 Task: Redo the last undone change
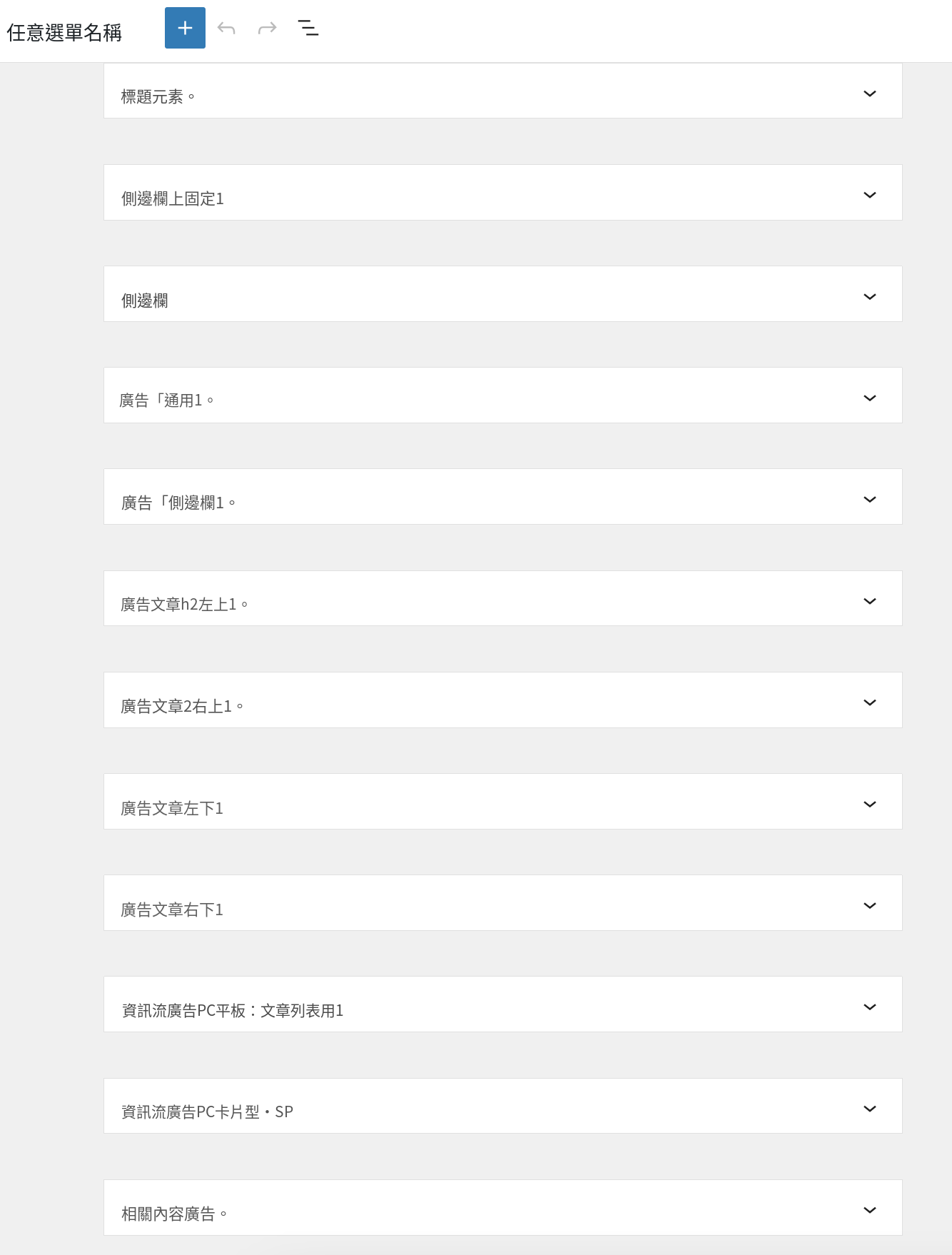267,28
